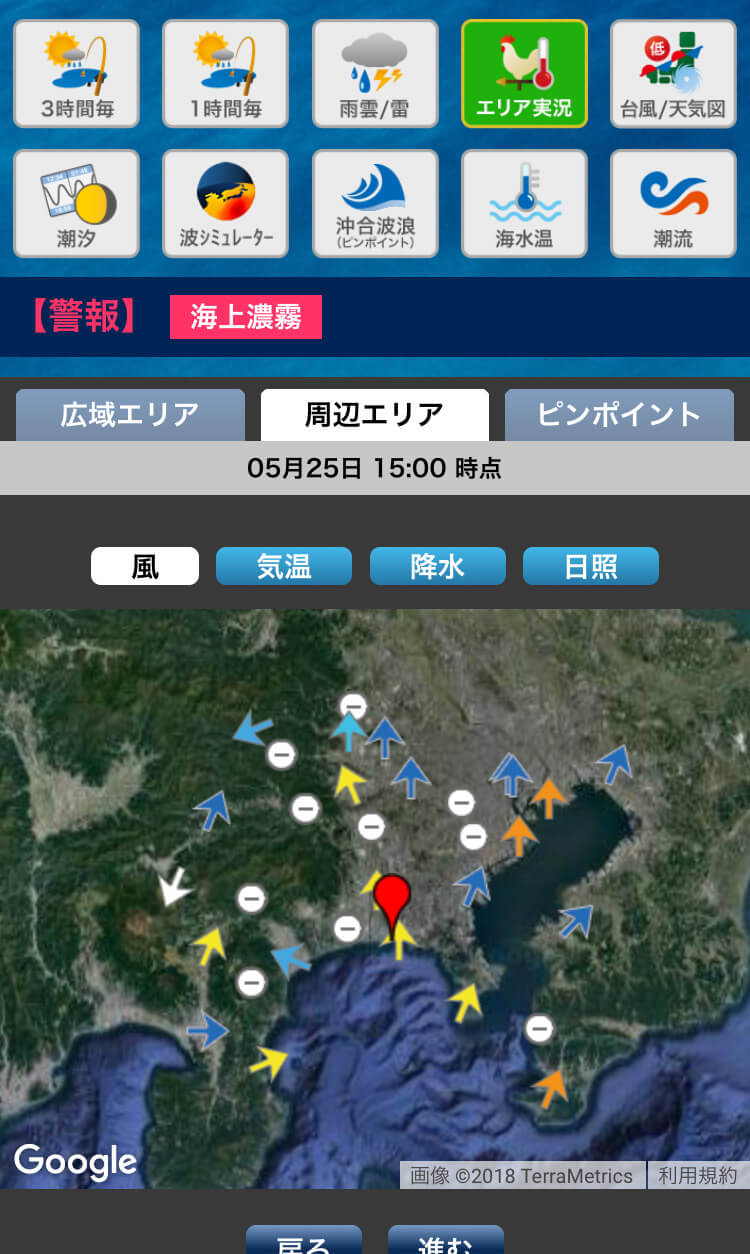Switch to the 周辺エリア tab

(x=375, y=415)
